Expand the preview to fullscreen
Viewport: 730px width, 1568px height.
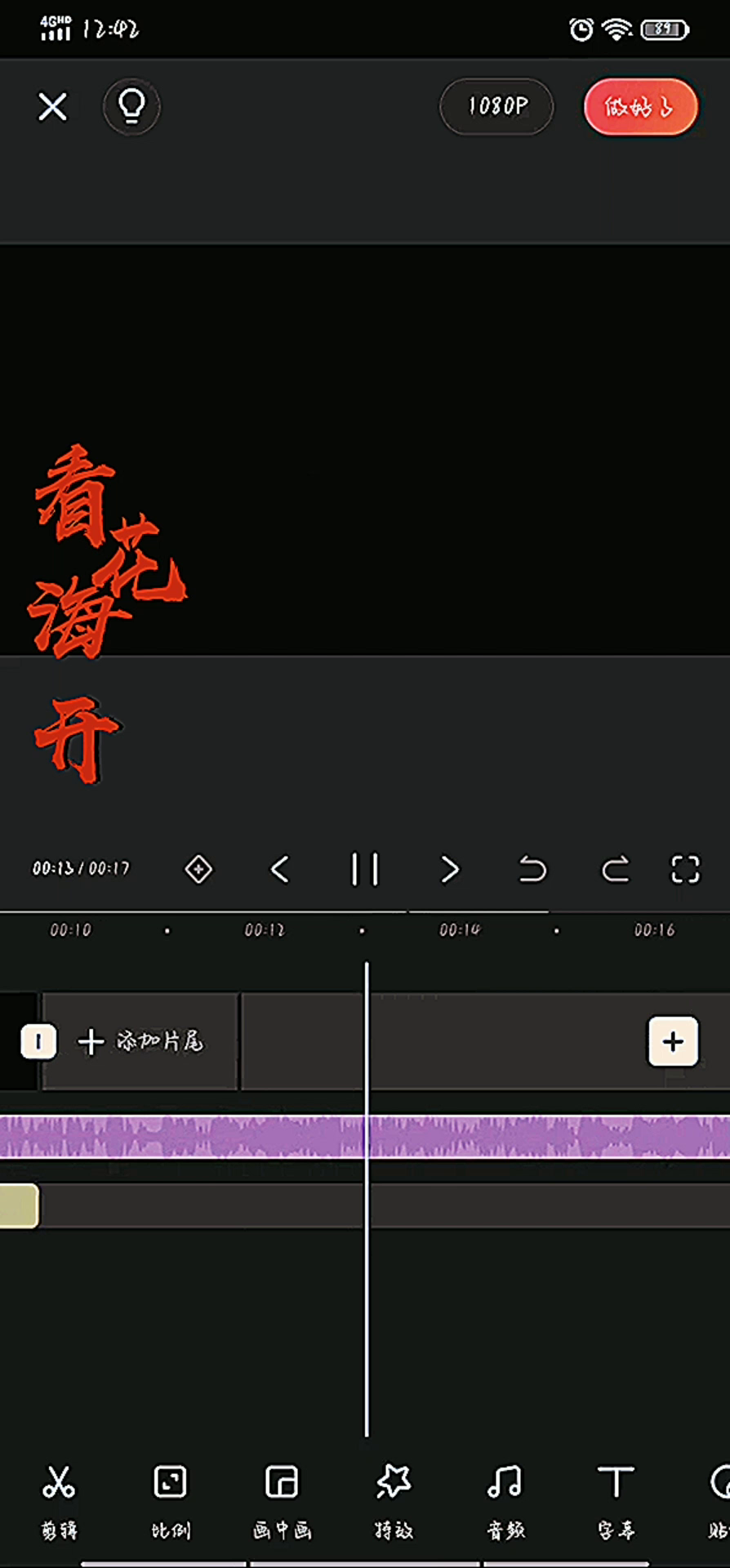685,869
